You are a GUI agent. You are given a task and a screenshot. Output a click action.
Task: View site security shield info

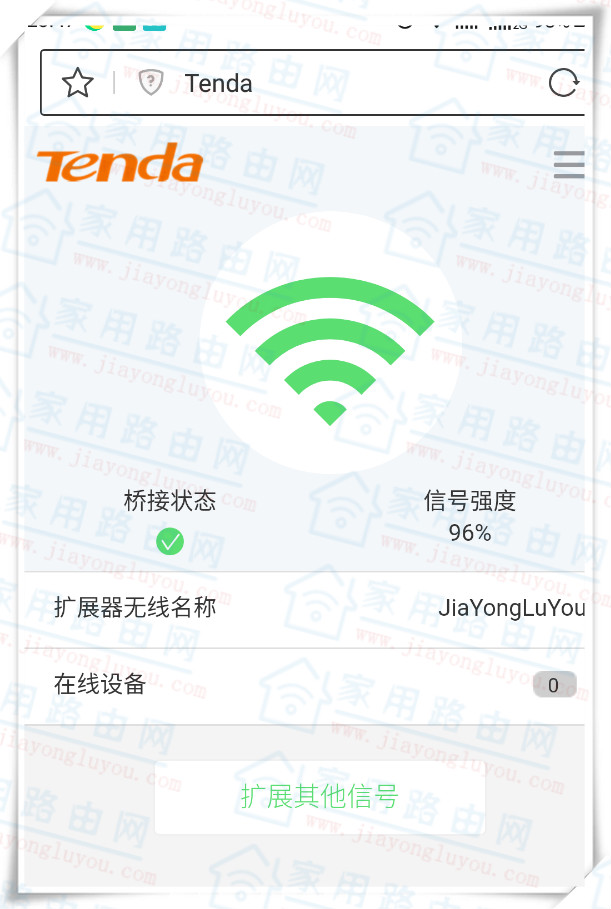coord(150,83)
